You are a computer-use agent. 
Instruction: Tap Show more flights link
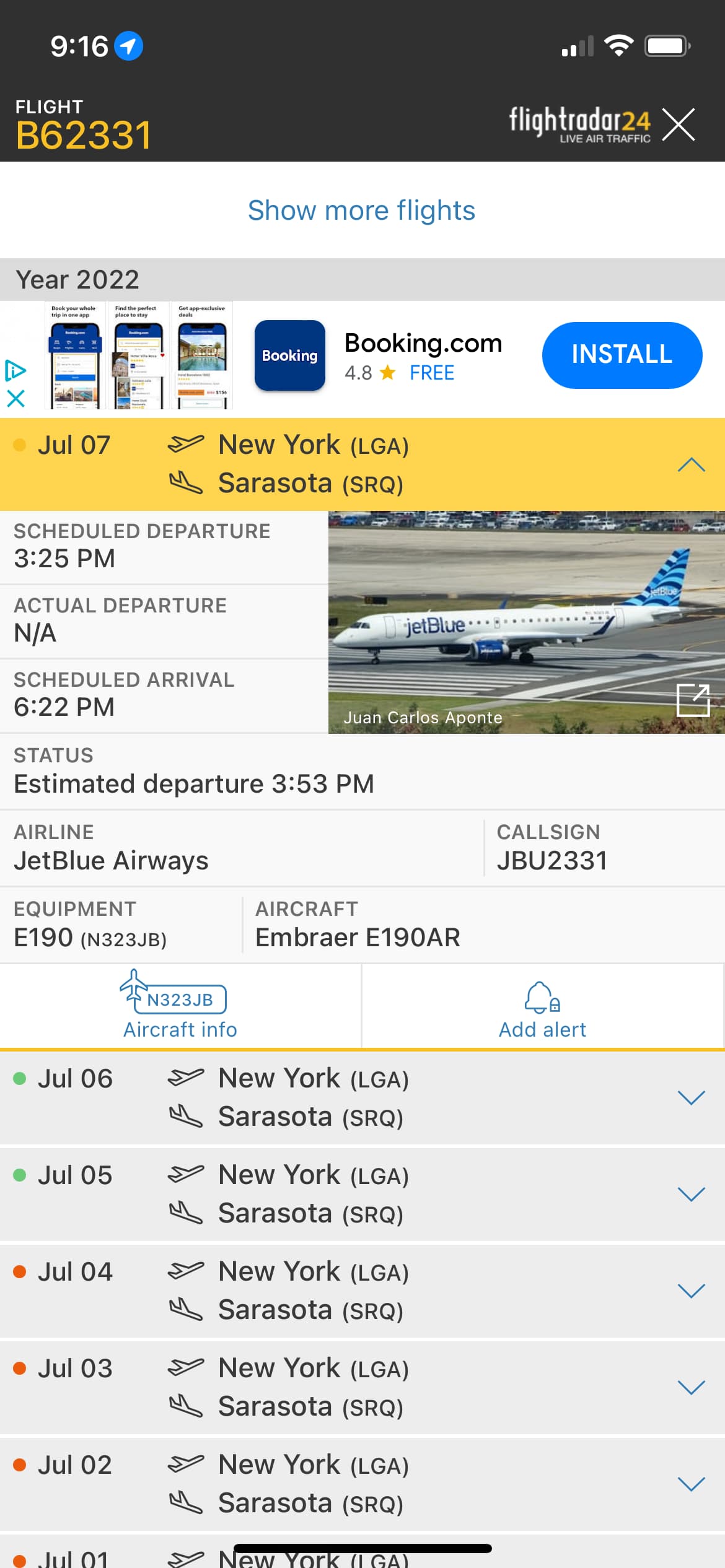point(361,211)
